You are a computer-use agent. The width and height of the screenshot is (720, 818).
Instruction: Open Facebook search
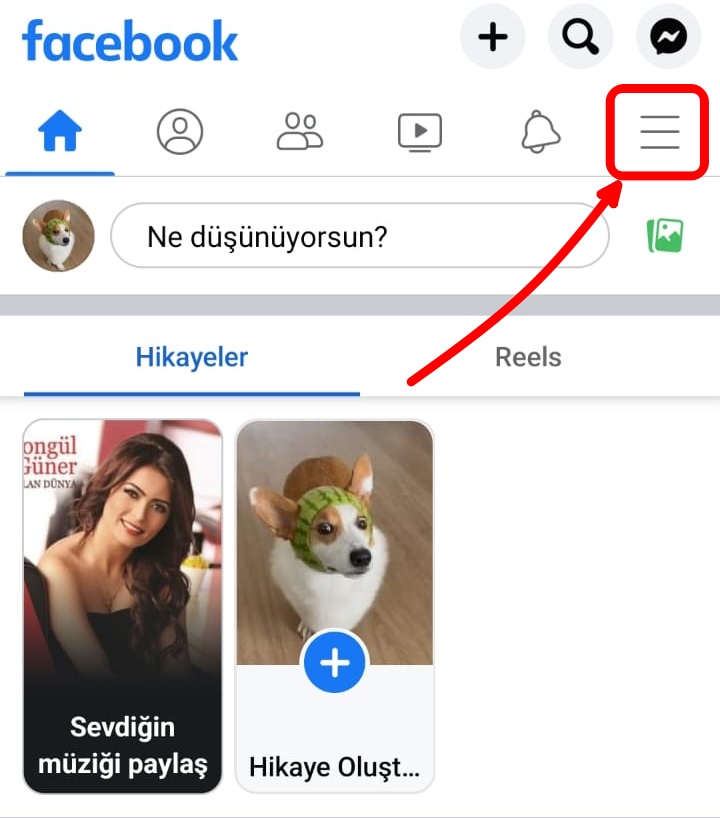click(x=580, y=38)
